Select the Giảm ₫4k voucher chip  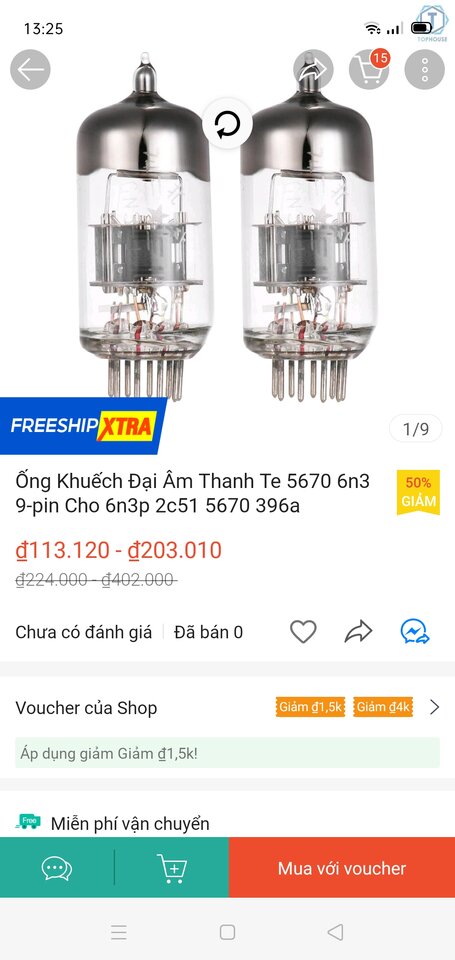click(x=383, y=707)
